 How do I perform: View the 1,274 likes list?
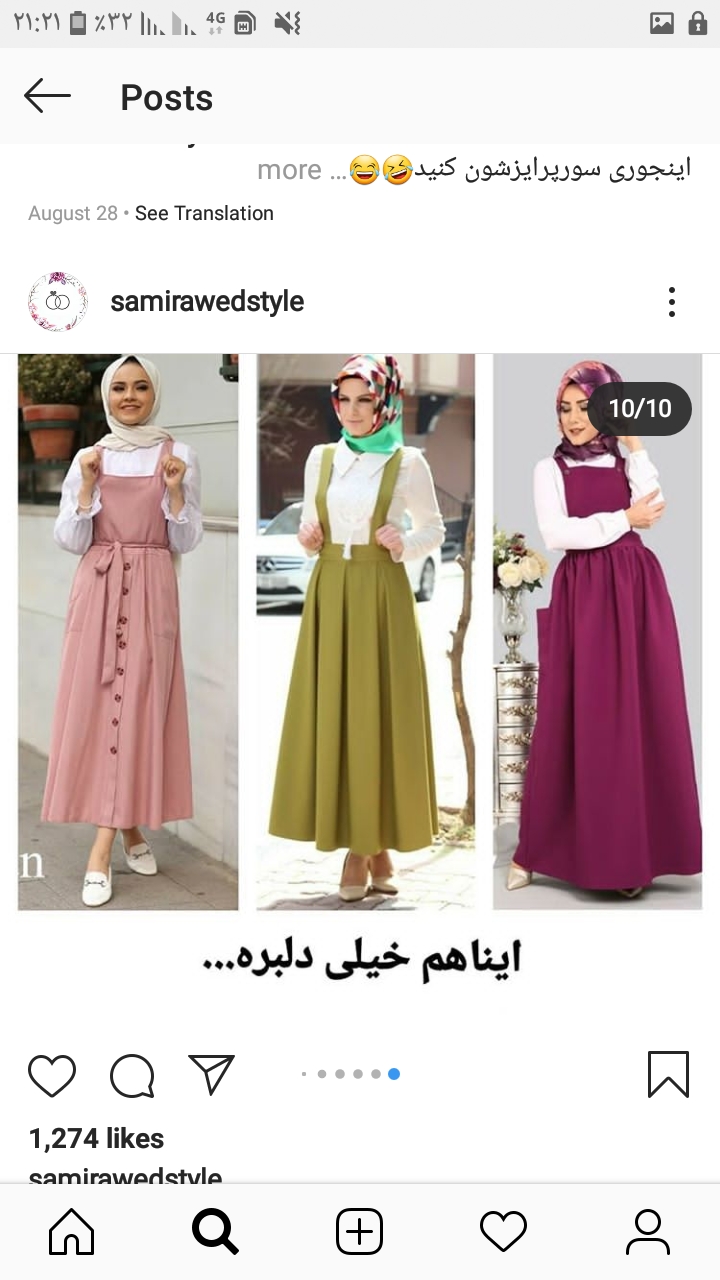(x=96, y=1138)
